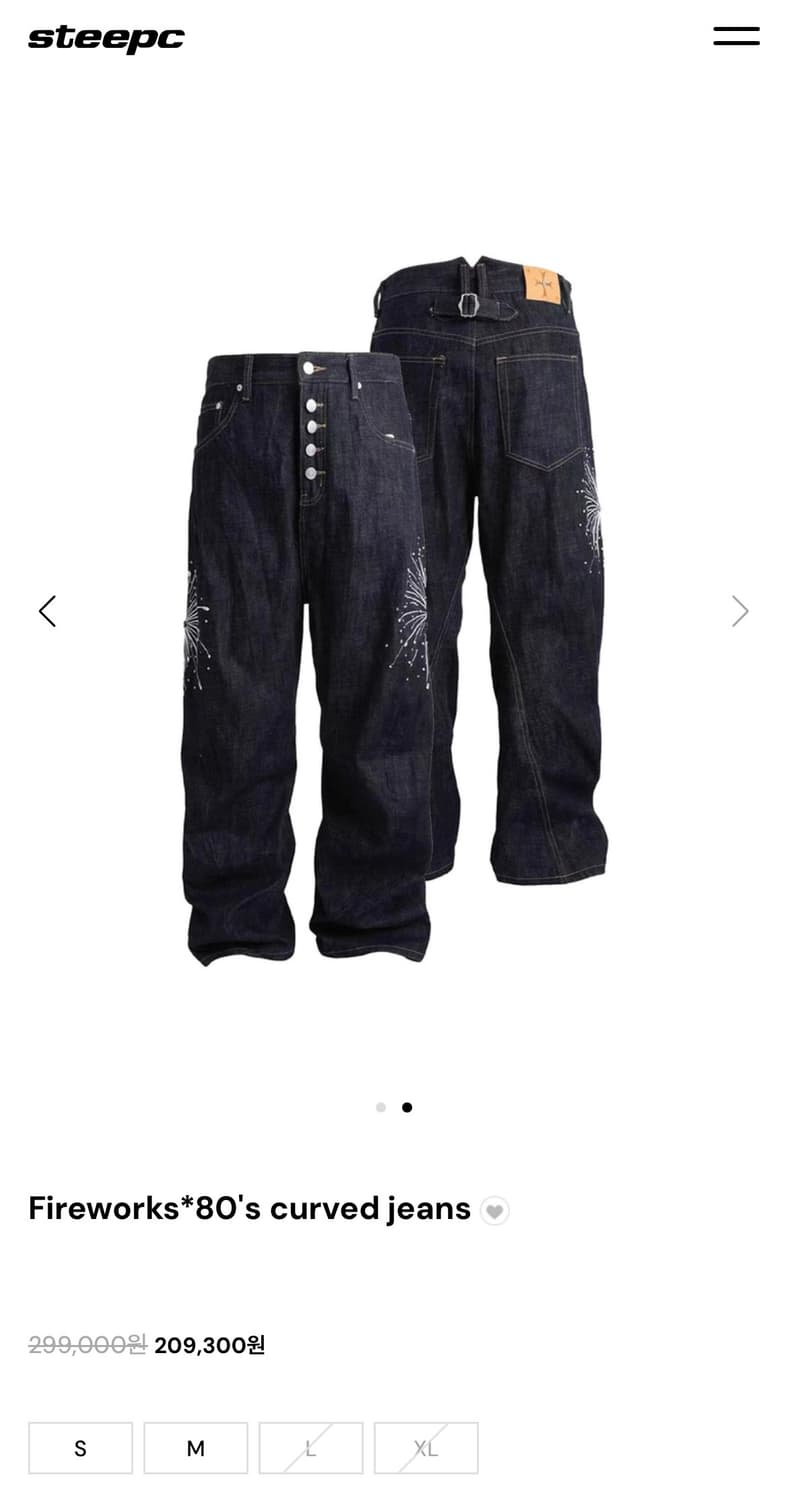Choose size M
This screenshot has width=788, height=1500.
pos(195,1447)
